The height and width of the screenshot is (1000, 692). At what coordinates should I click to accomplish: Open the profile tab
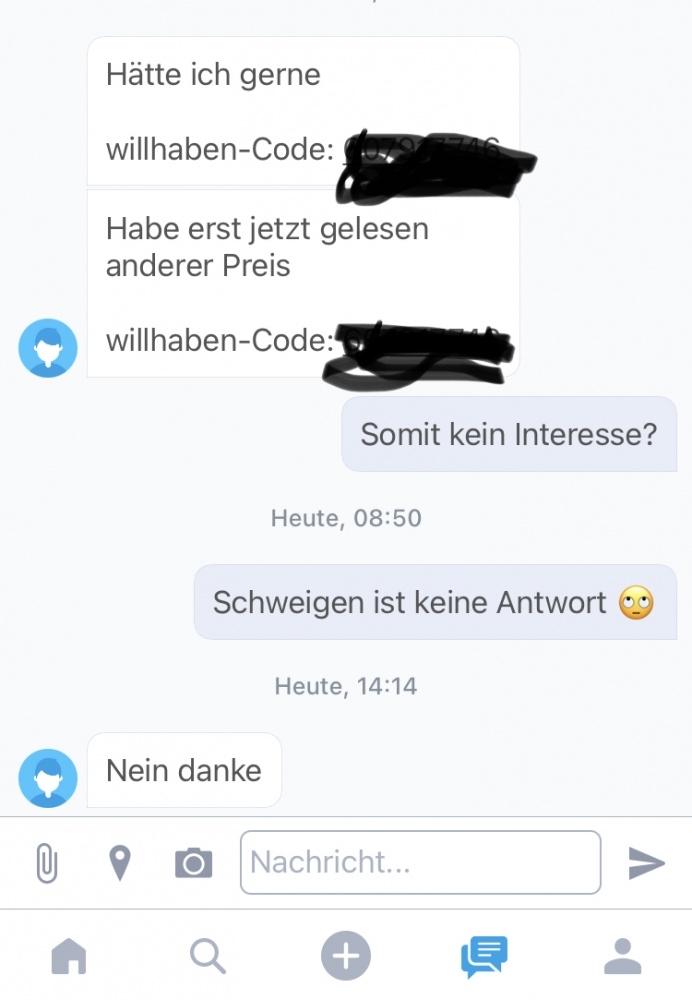click(x=622, y=957)
